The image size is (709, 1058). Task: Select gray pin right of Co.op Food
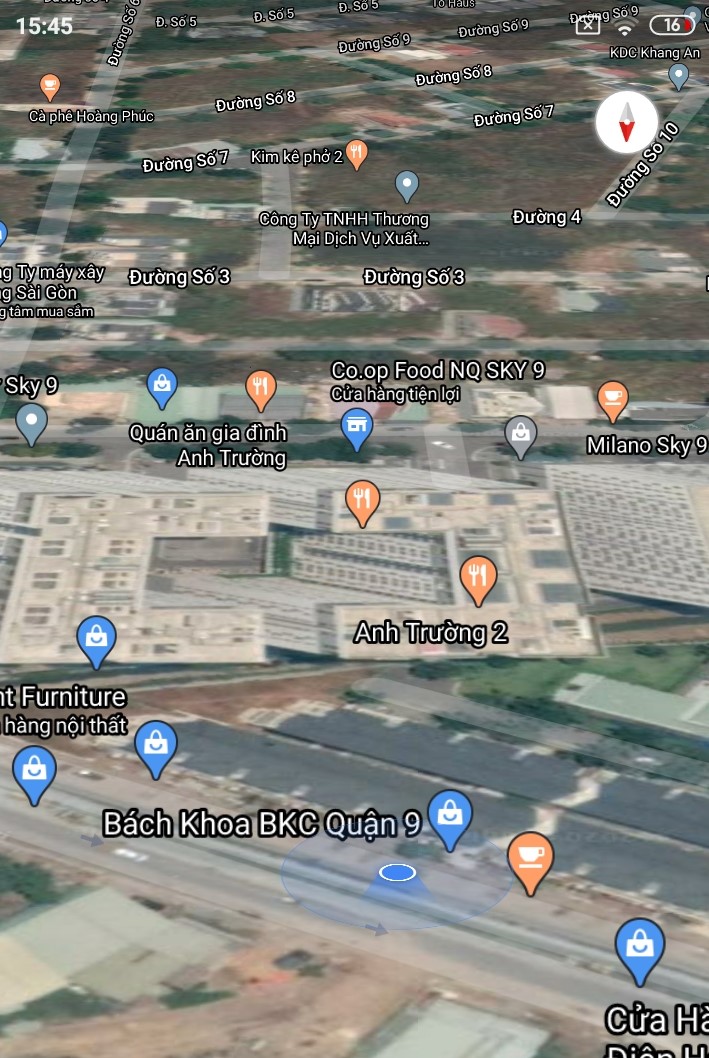[520, 434]
